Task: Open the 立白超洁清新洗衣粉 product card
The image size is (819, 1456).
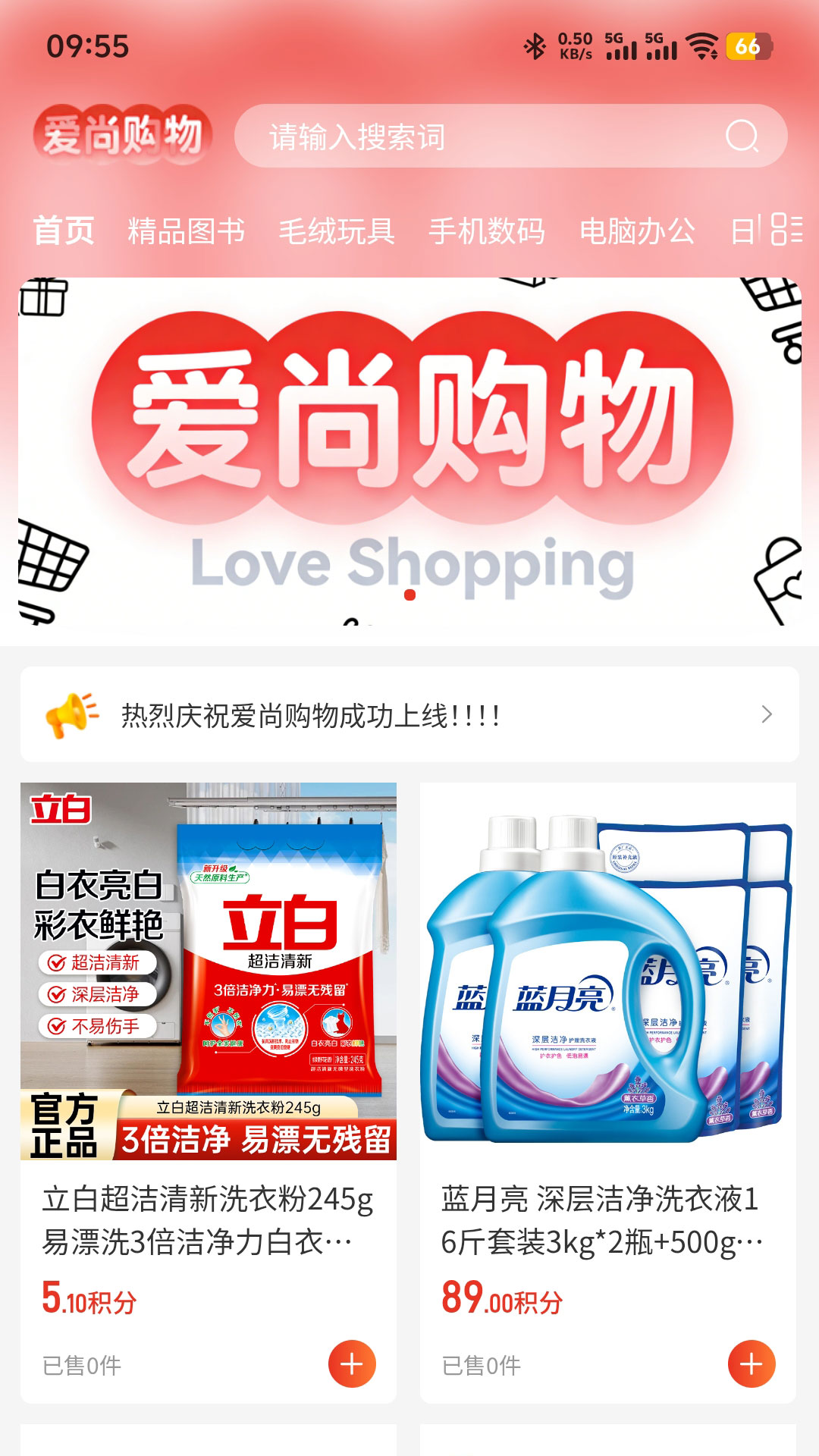Action: click(x=209, y=1092)
